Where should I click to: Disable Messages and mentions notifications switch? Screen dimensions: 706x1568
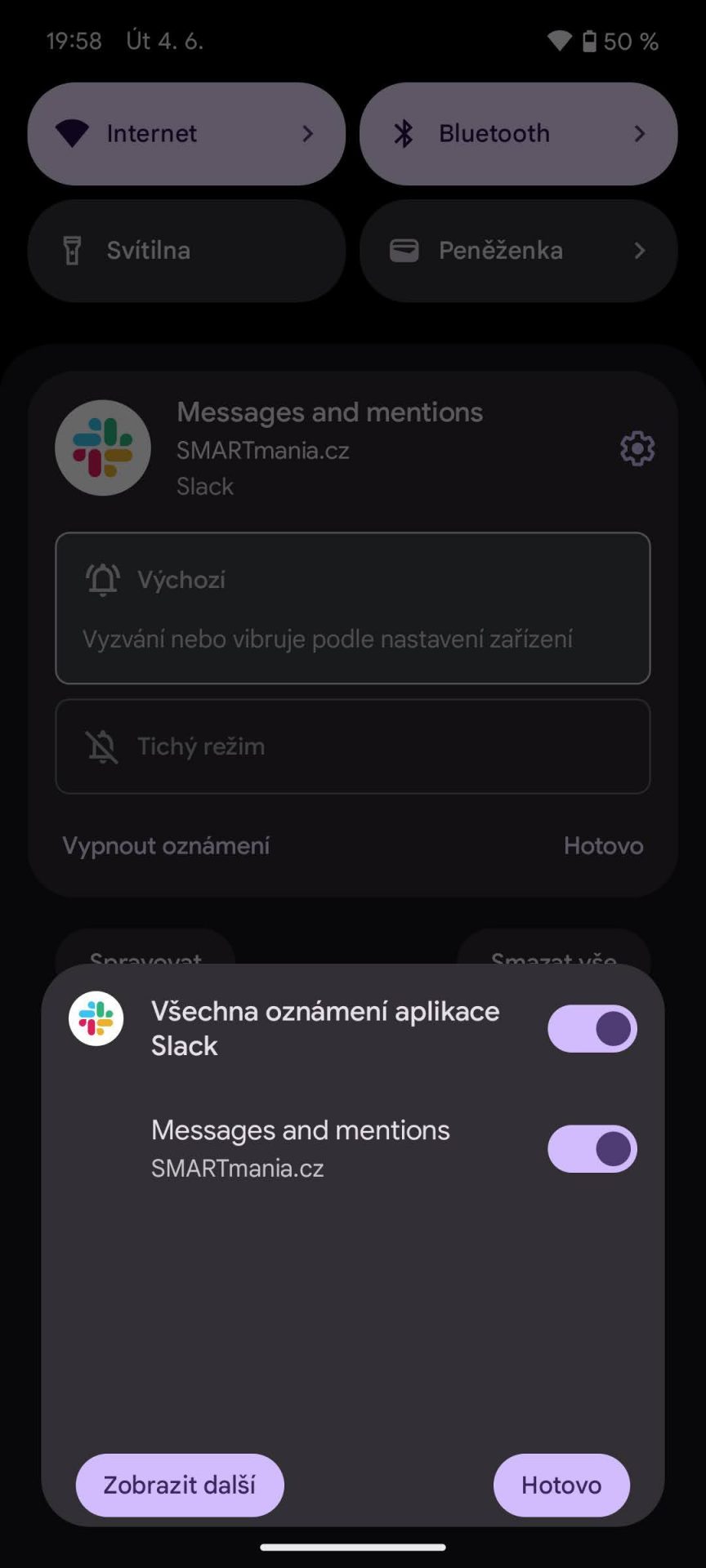click(592, 1149)
